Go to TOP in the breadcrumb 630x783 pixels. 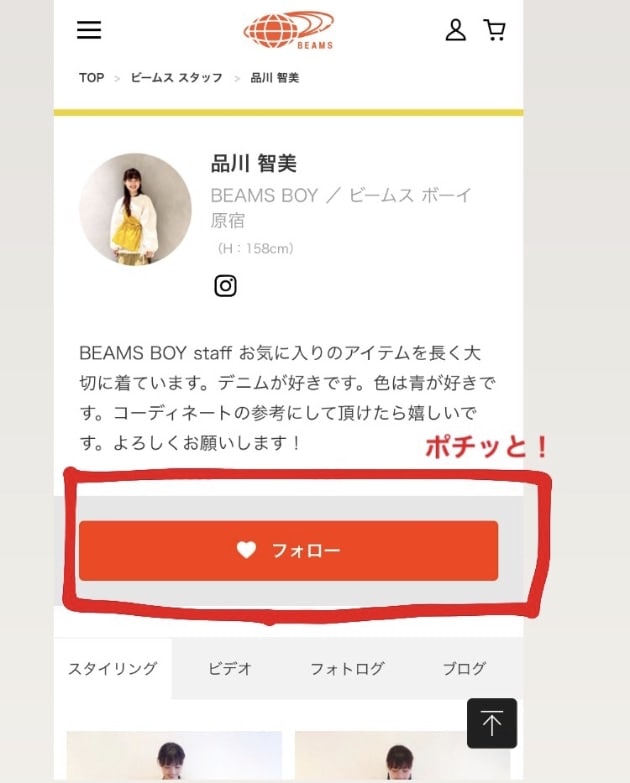(x=91, y=78)
